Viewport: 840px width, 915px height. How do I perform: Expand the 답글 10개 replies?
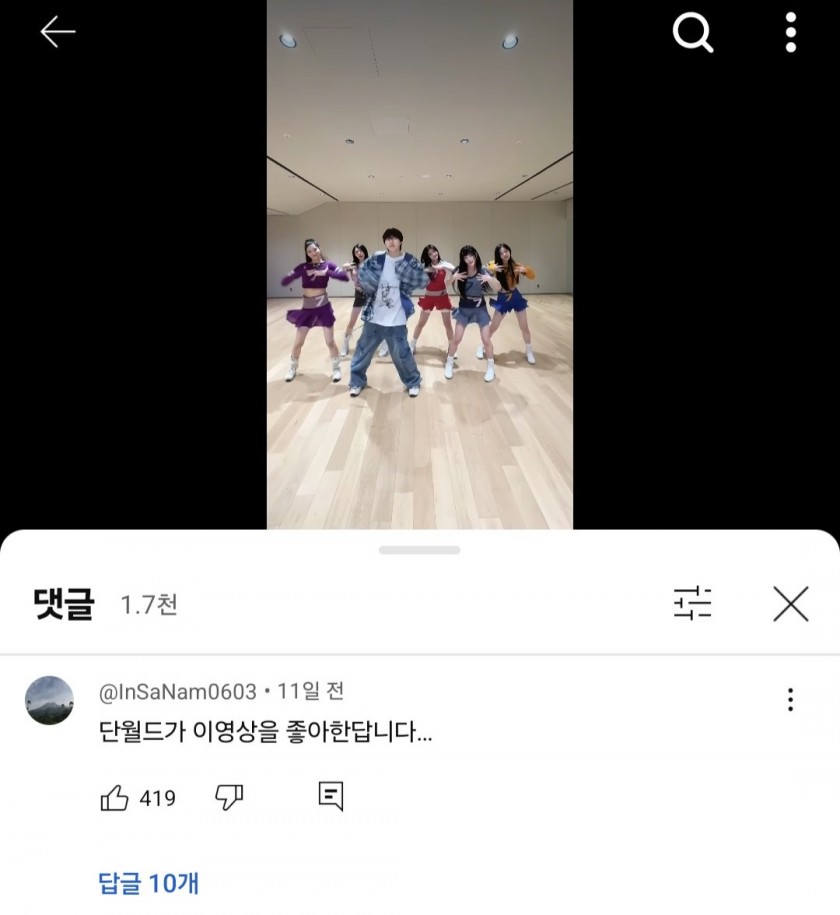coord(149,883)
